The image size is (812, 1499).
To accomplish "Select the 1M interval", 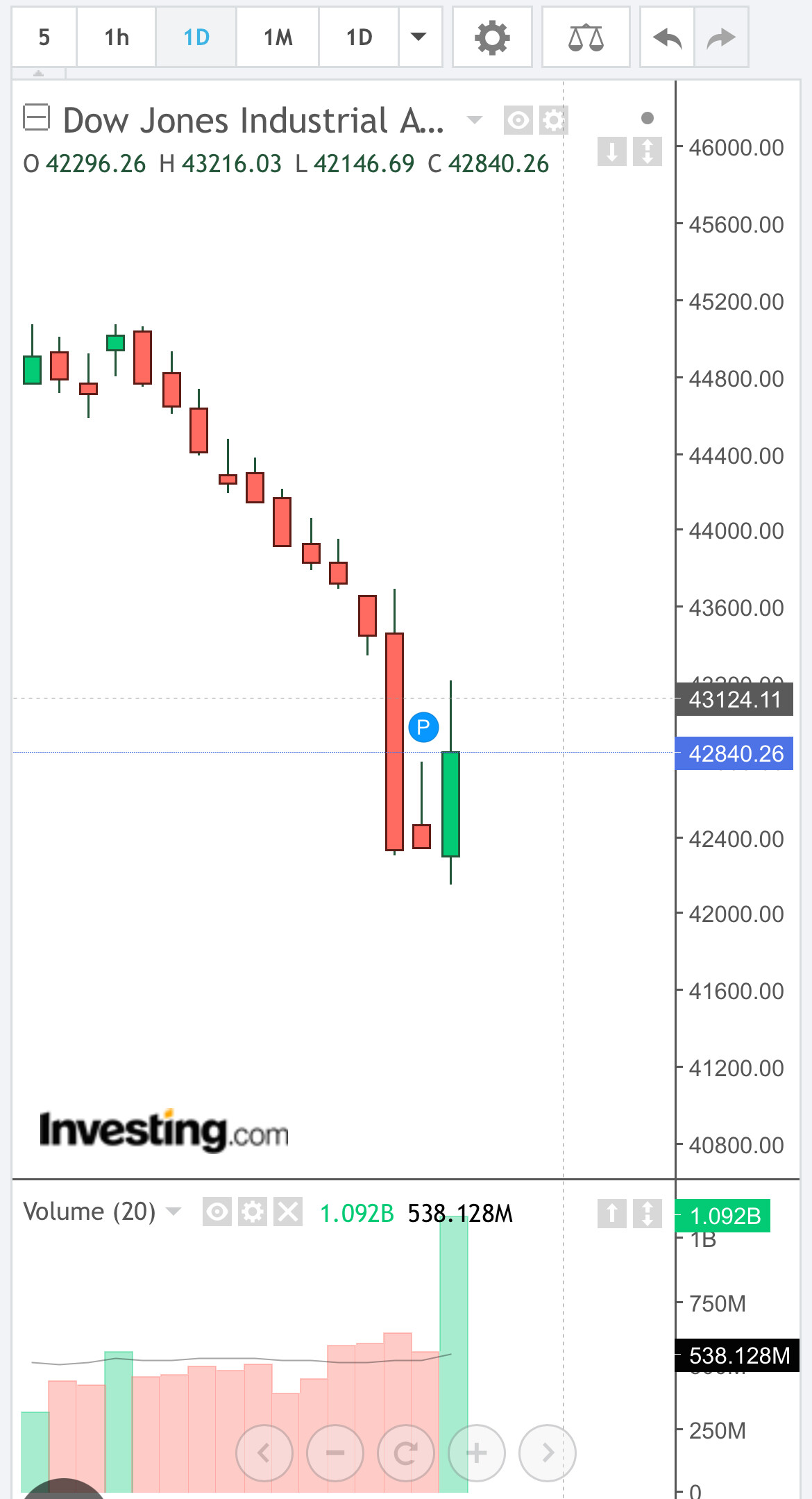I will tap(278, 37).
